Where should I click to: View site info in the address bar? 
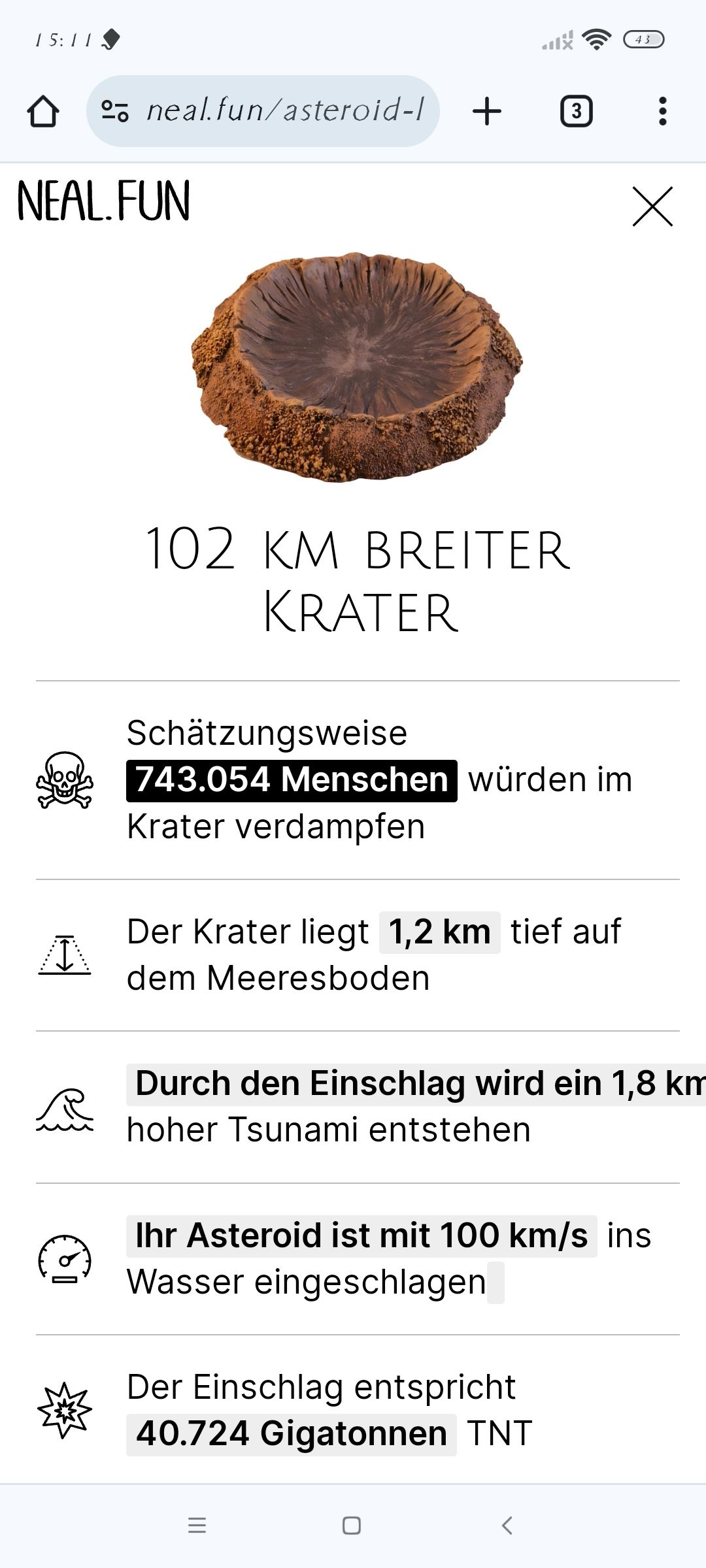pyautogui.click(x=115, y=111)
